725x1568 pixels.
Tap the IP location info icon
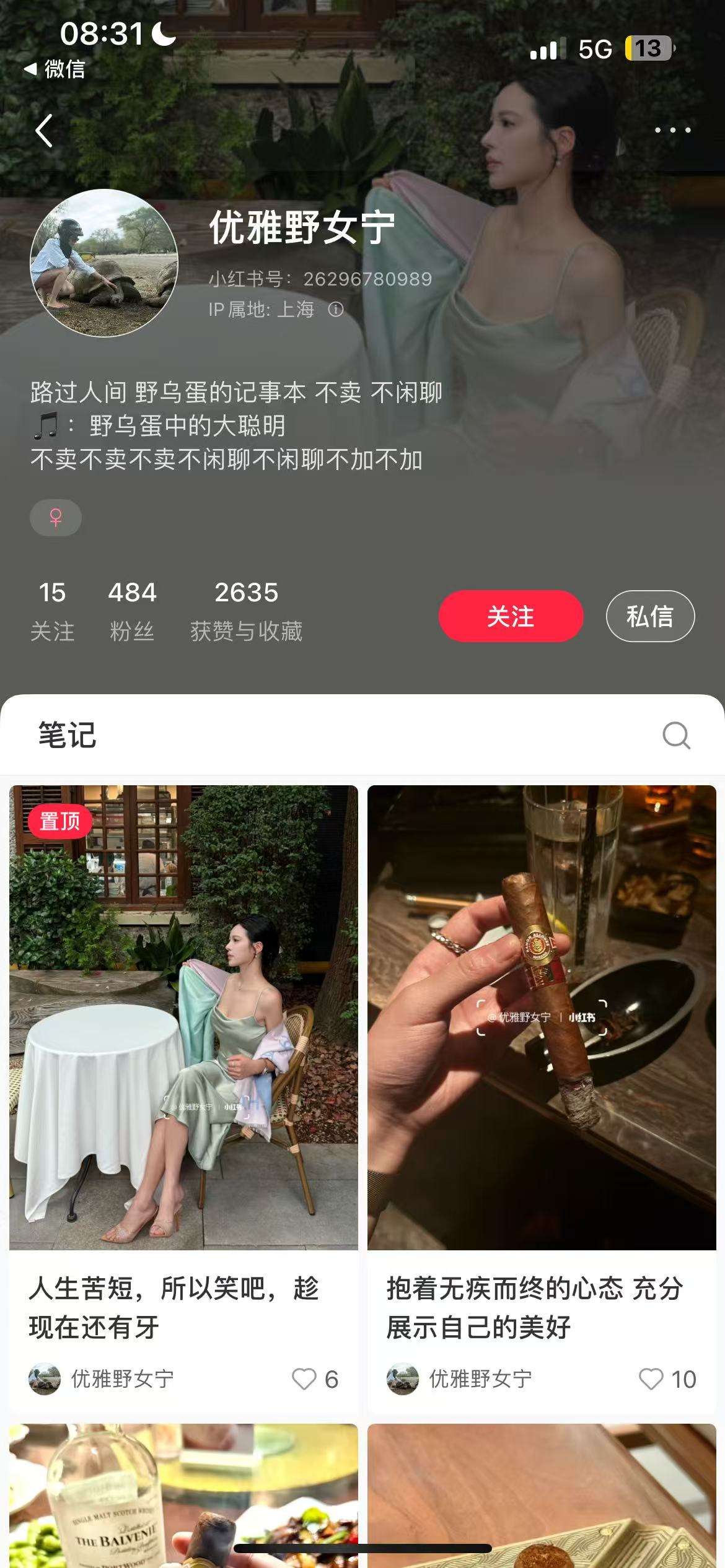click(335, 309)
